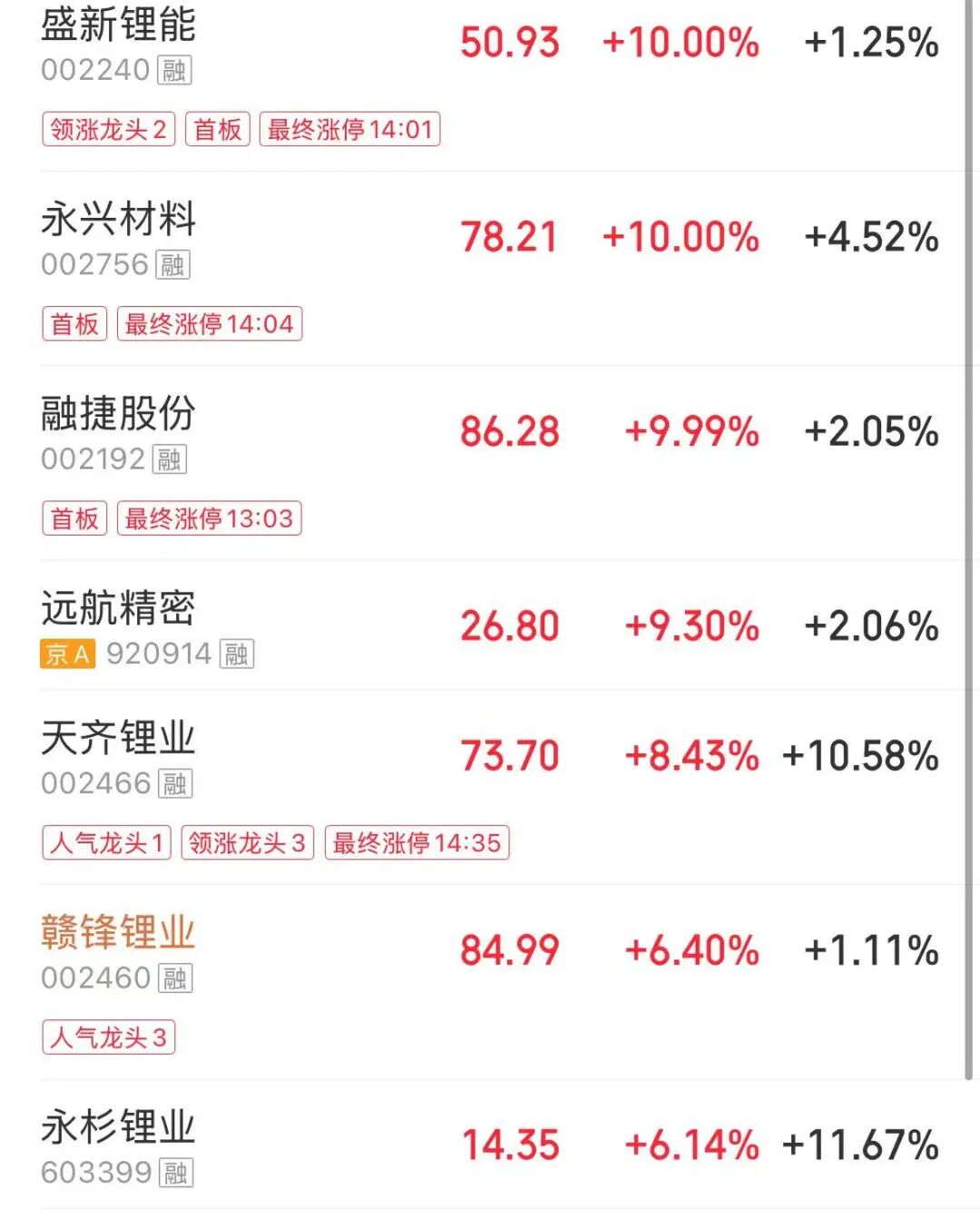
Task: View the 永杉锂业 stock quote
Action: [x=119, y=1127]
